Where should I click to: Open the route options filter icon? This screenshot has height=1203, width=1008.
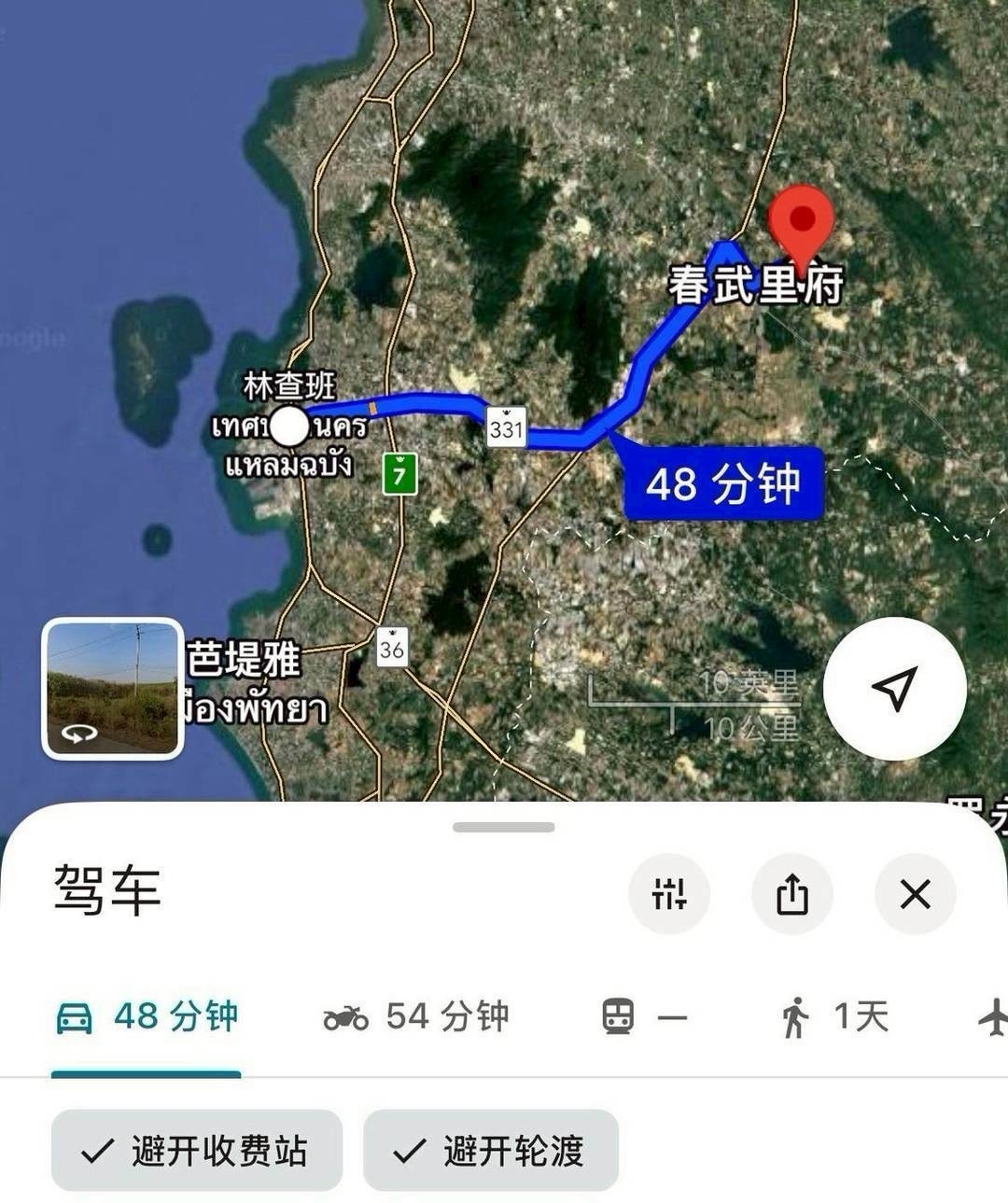click(x=669, y=893)
